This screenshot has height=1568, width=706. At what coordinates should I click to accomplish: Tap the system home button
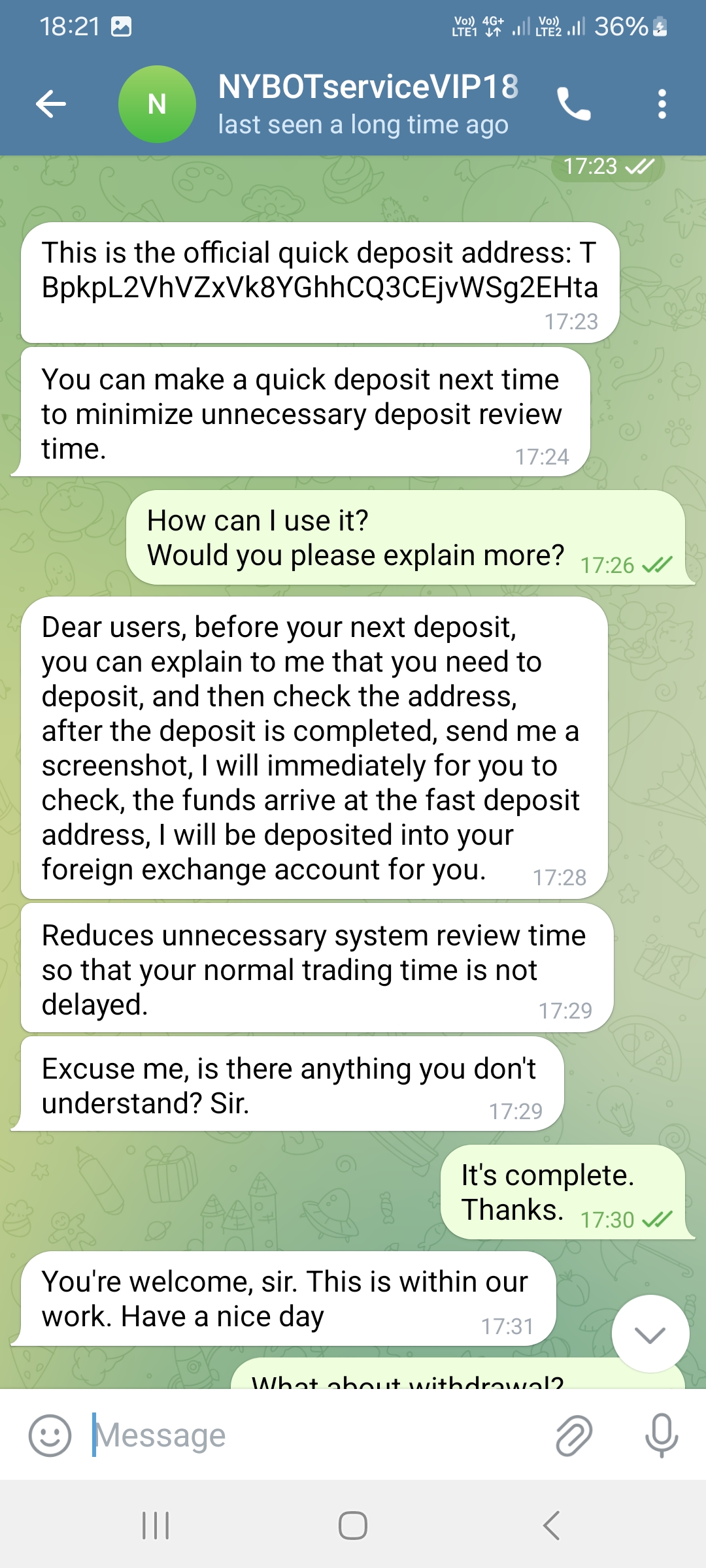pos(353,1526)
